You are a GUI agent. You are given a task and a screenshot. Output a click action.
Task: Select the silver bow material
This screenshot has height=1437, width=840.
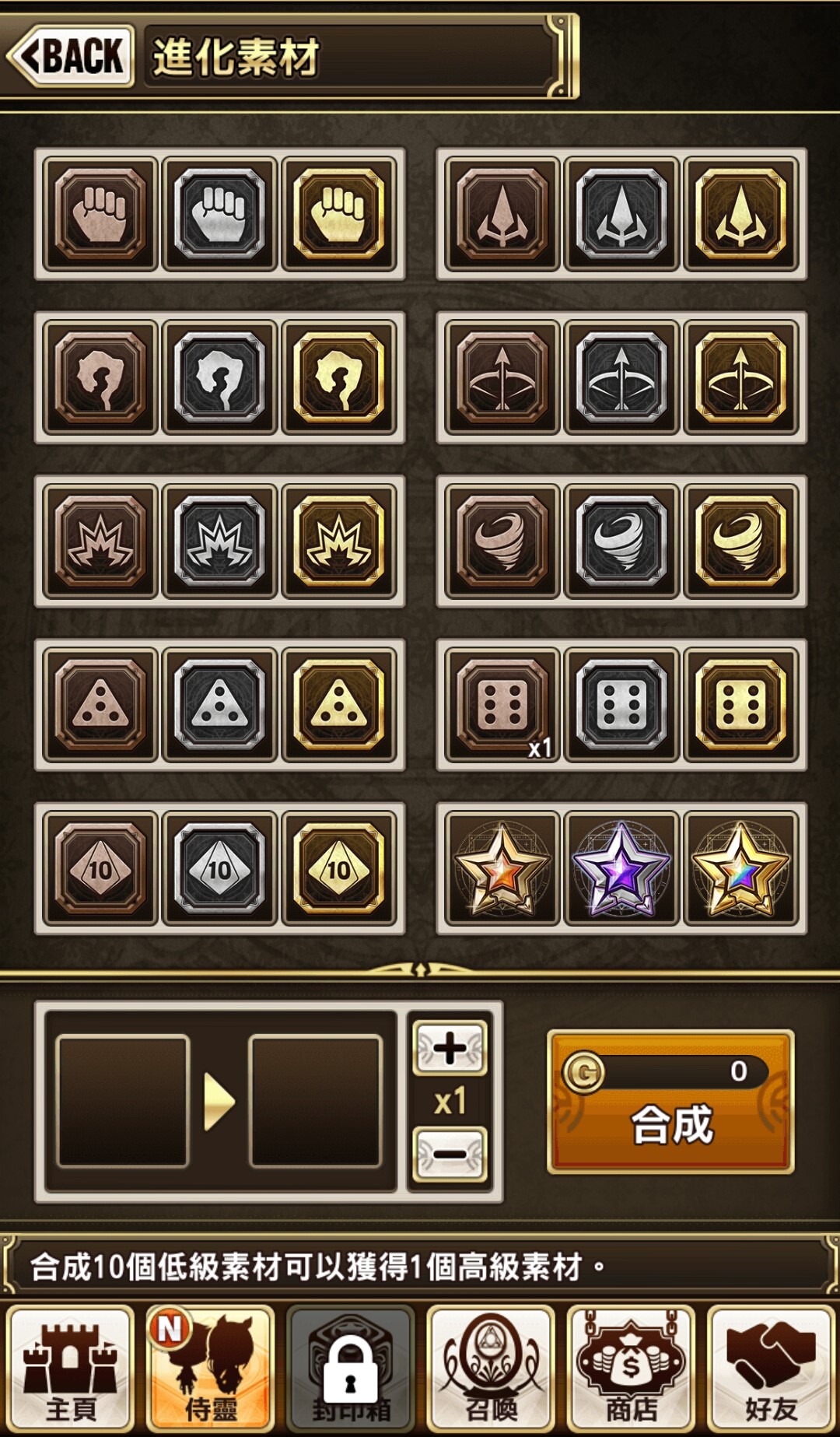click(x=621, y=377)
